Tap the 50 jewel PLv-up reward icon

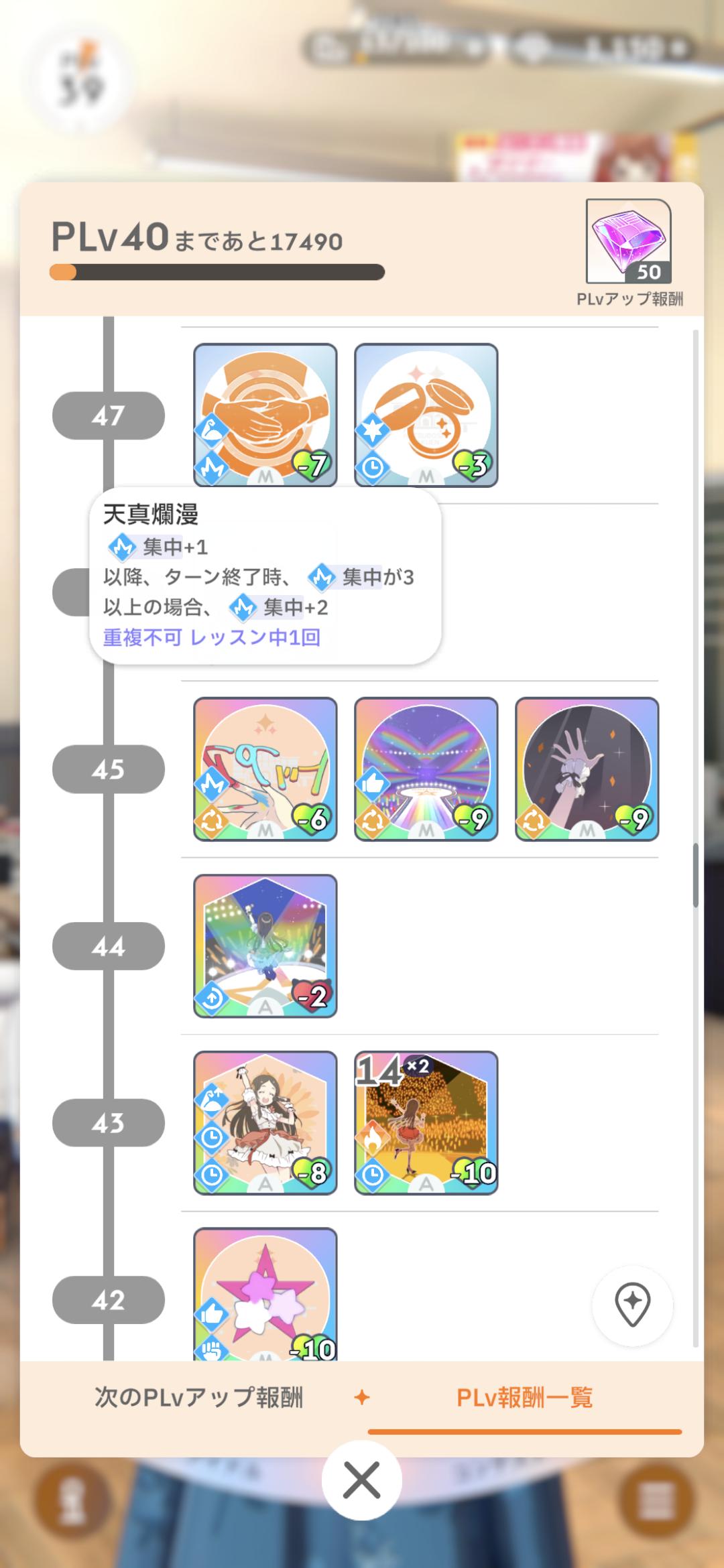click(x=628, y=242)
